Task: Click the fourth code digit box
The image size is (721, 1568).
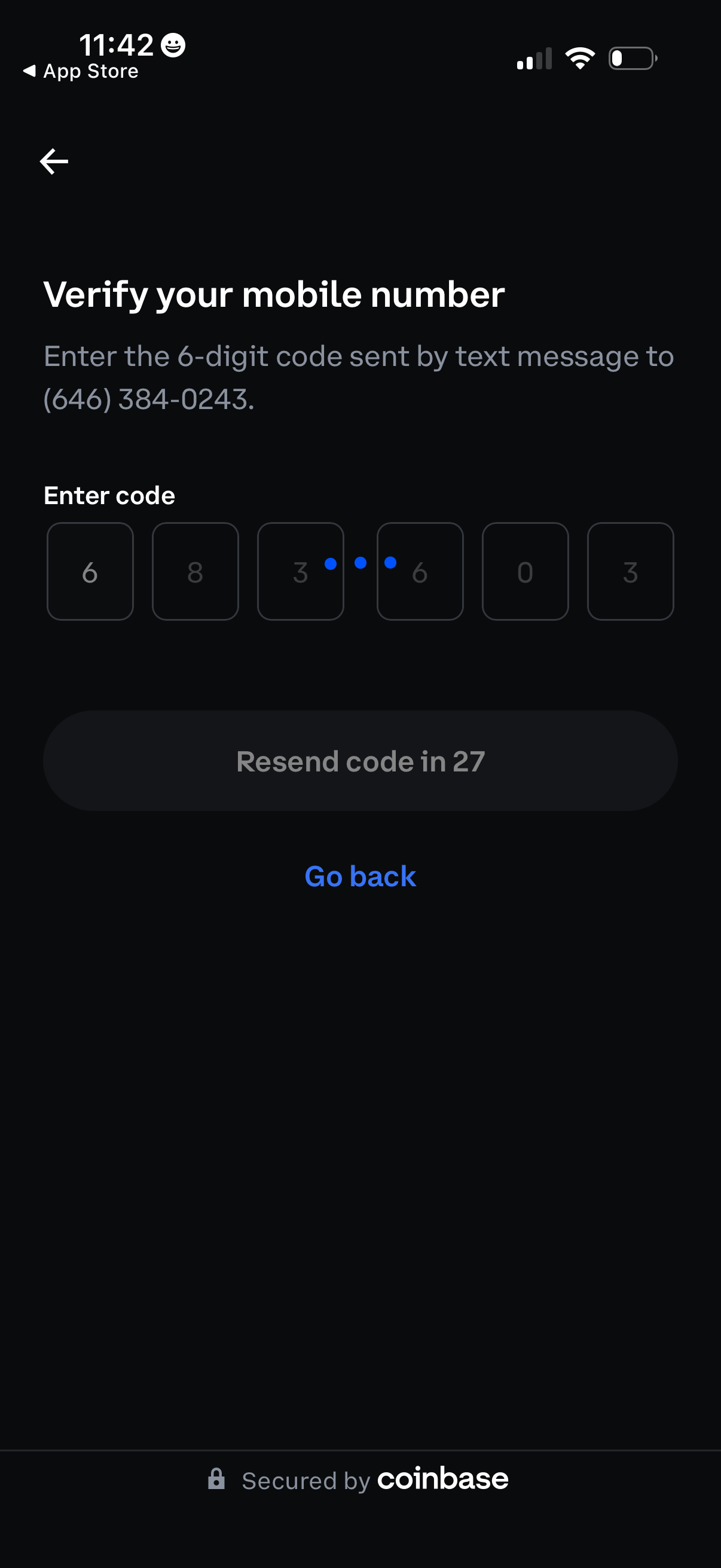Action: coord(420,572)
